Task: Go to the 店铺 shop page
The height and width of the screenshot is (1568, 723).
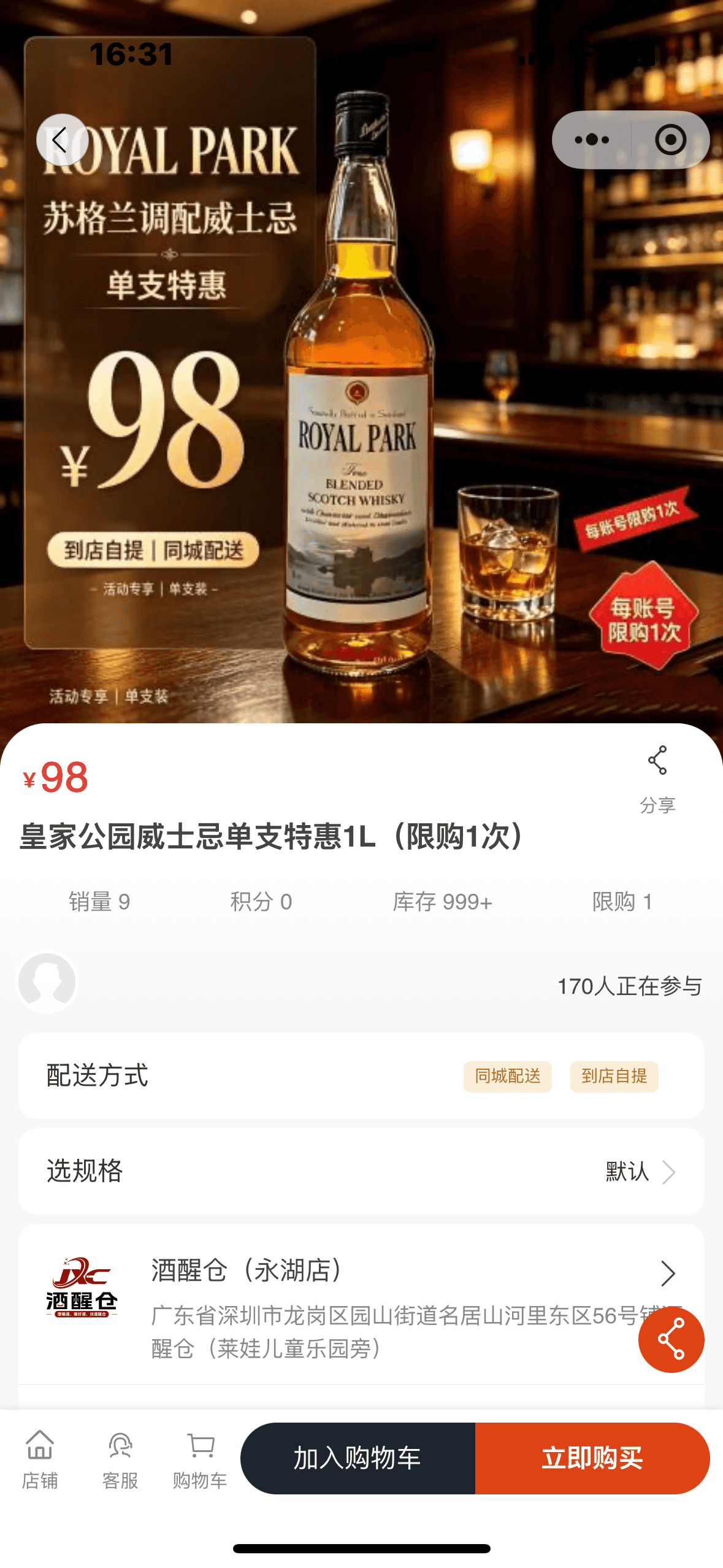Action: (x=40, y=1459)
